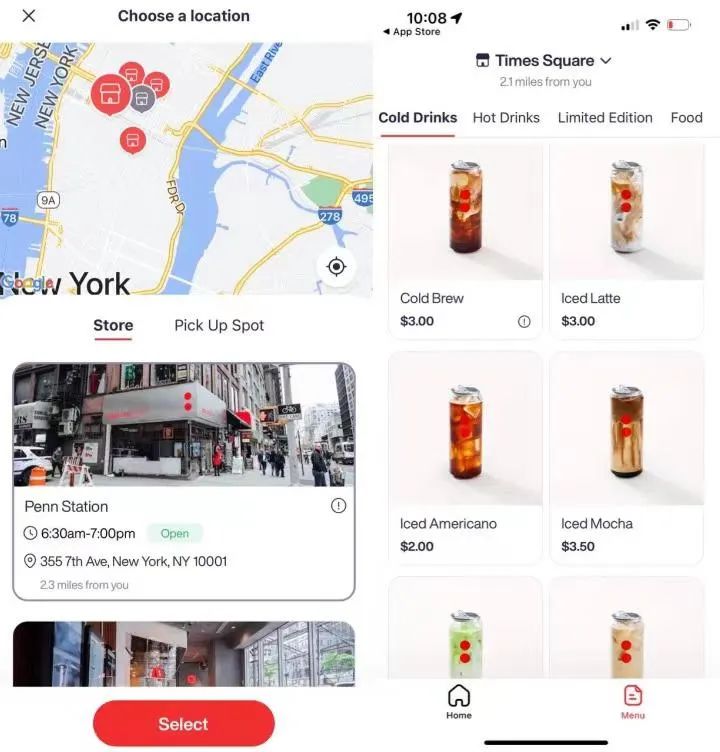Tap the map recenter compass icon

coord(336,266)
